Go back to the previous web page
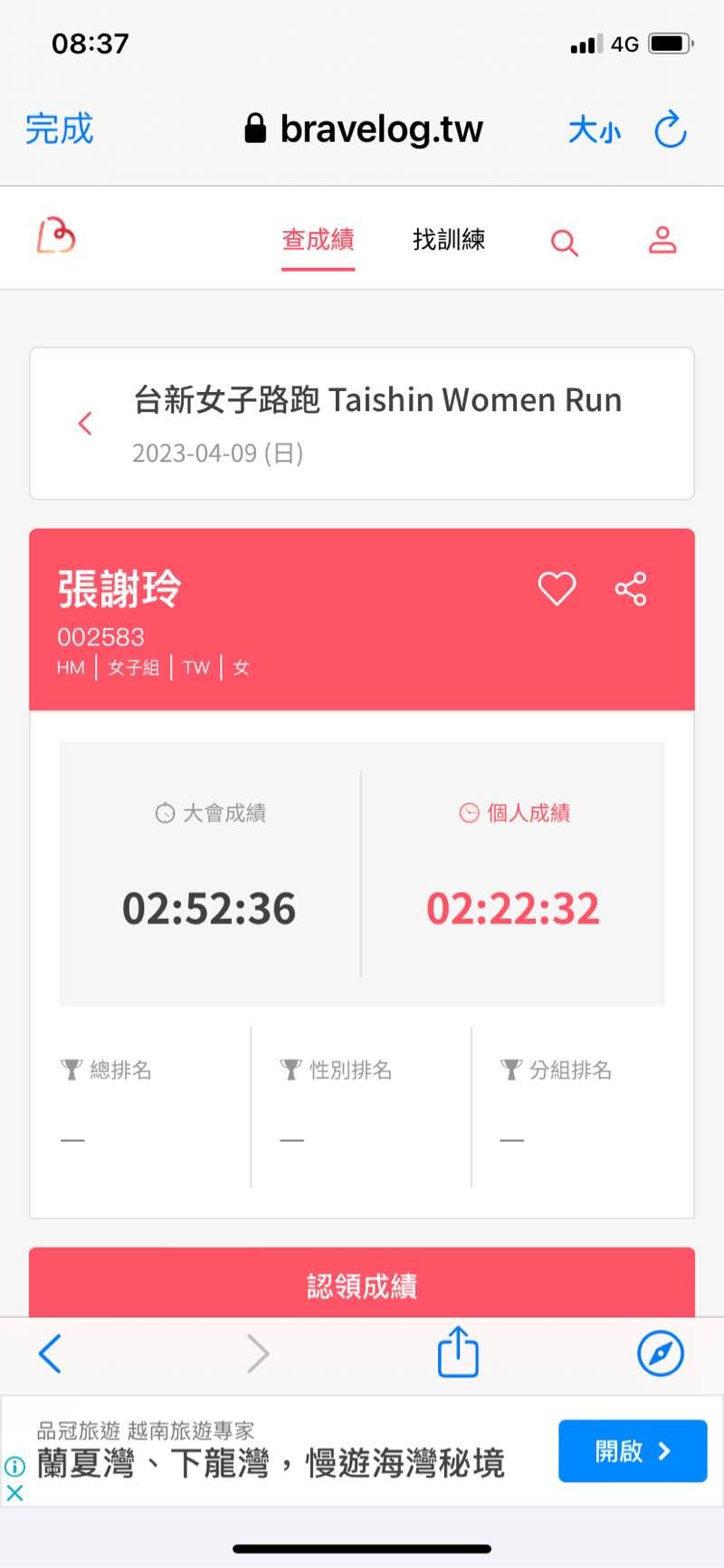Image resolution: width=724 pixels, height=1568 pixels. (x=51, y=1353)
